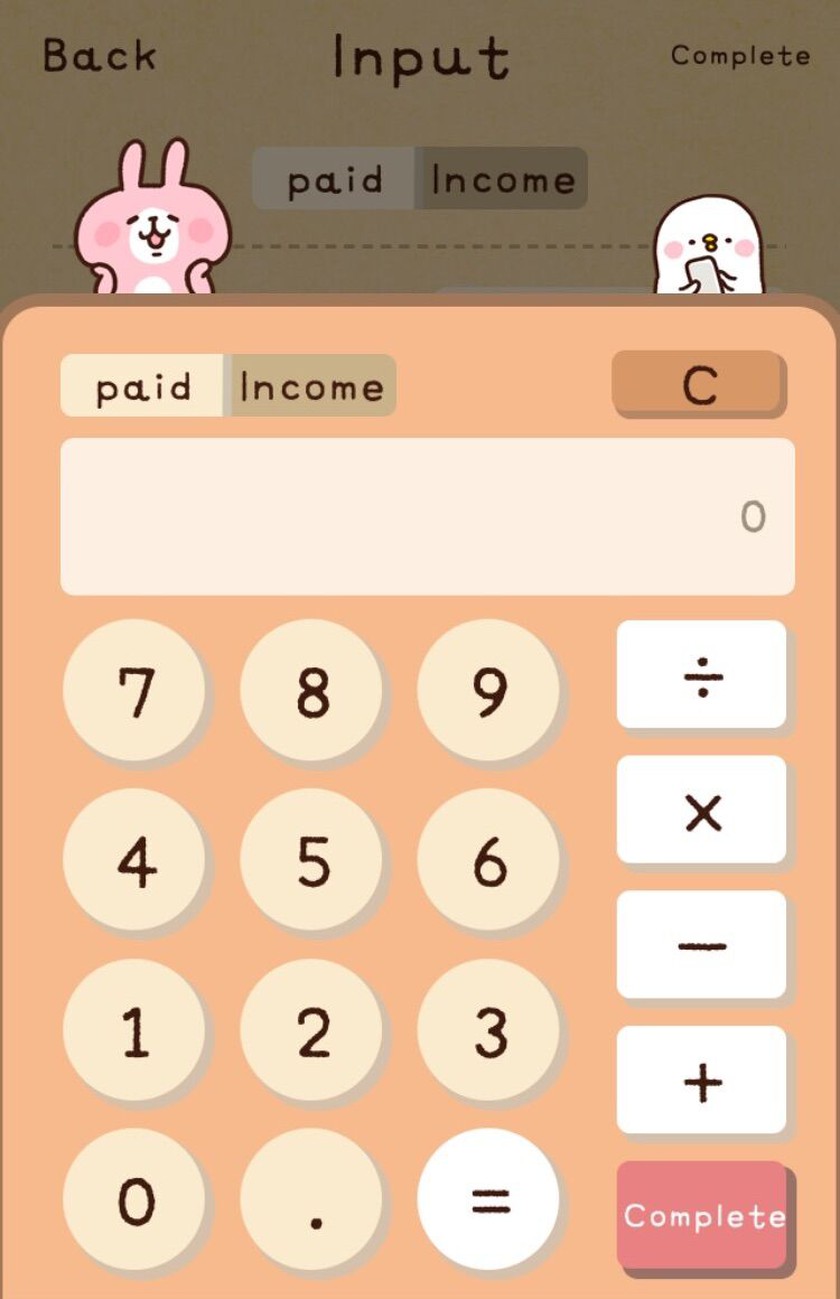Enter digit 4 on the keypad

coord(134,860)
